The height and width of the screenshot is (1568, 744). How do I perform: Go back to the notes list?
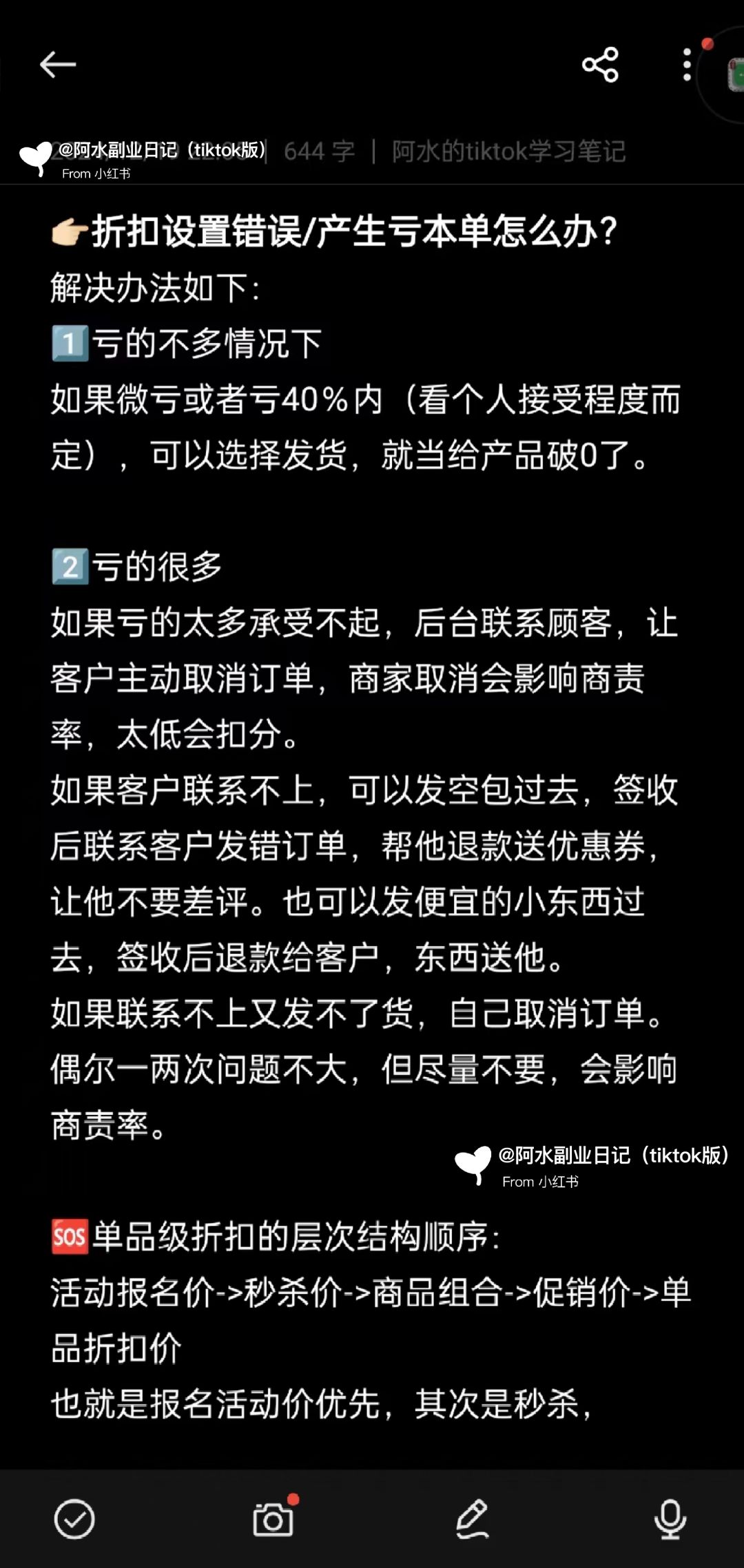(58, 65)
